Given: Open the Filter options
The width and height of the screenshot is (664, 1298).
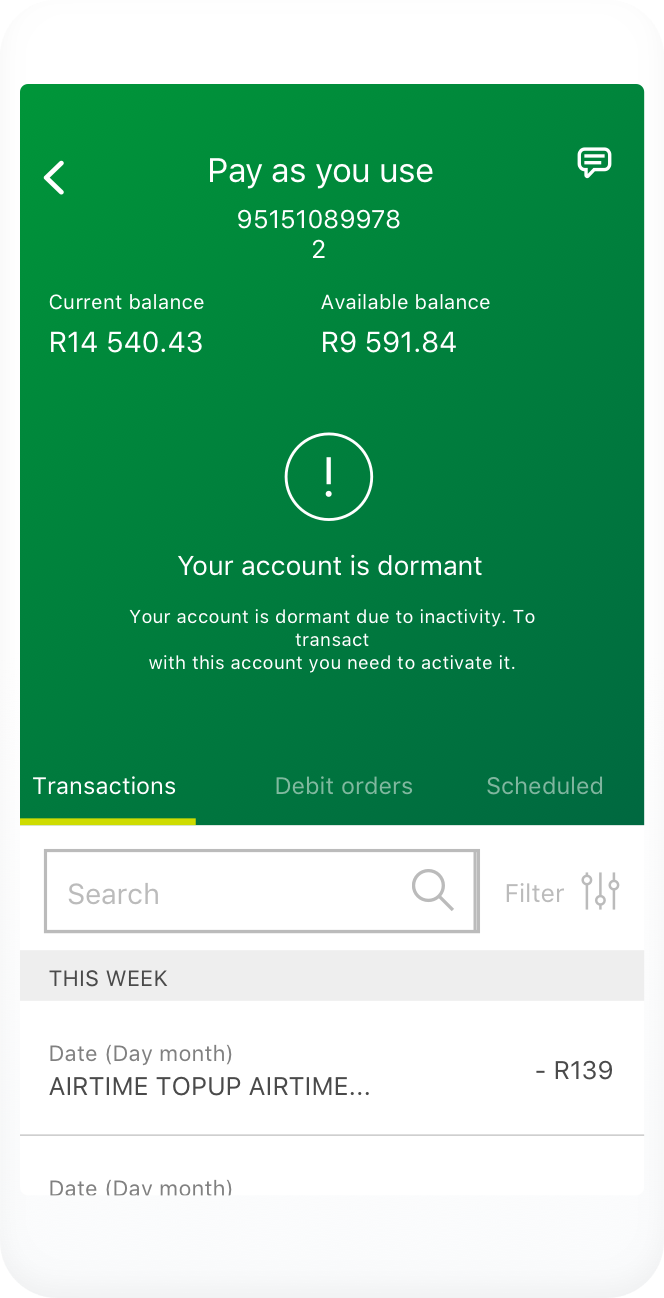Looking at the screenshot, I should [x=562, y=892].
